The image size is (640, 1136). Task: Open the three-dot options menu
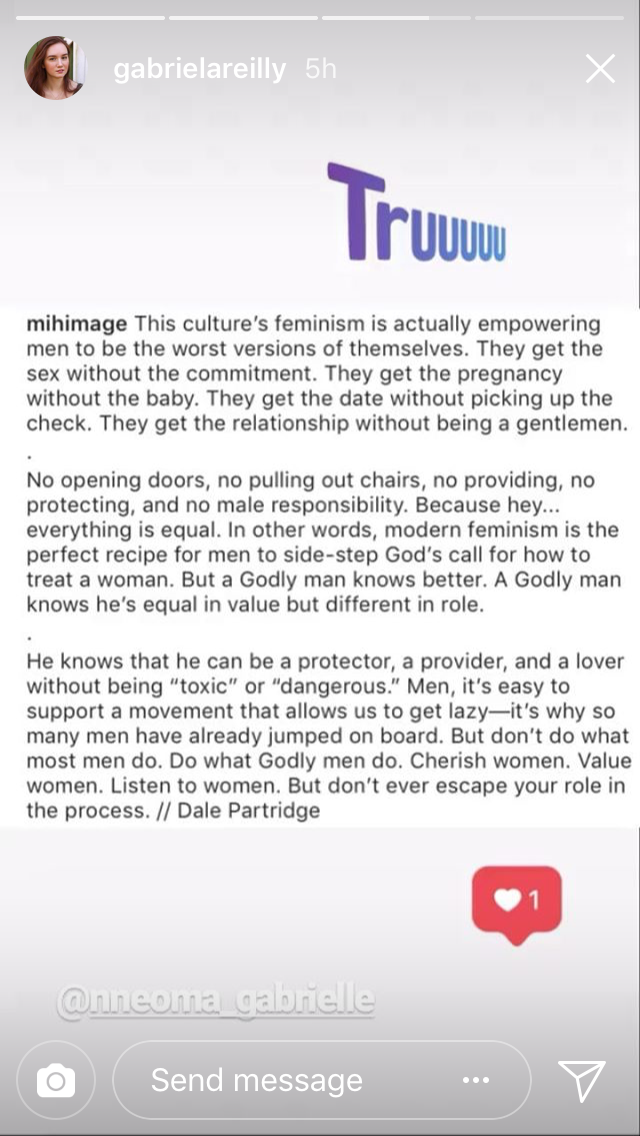coord(476,1080)
